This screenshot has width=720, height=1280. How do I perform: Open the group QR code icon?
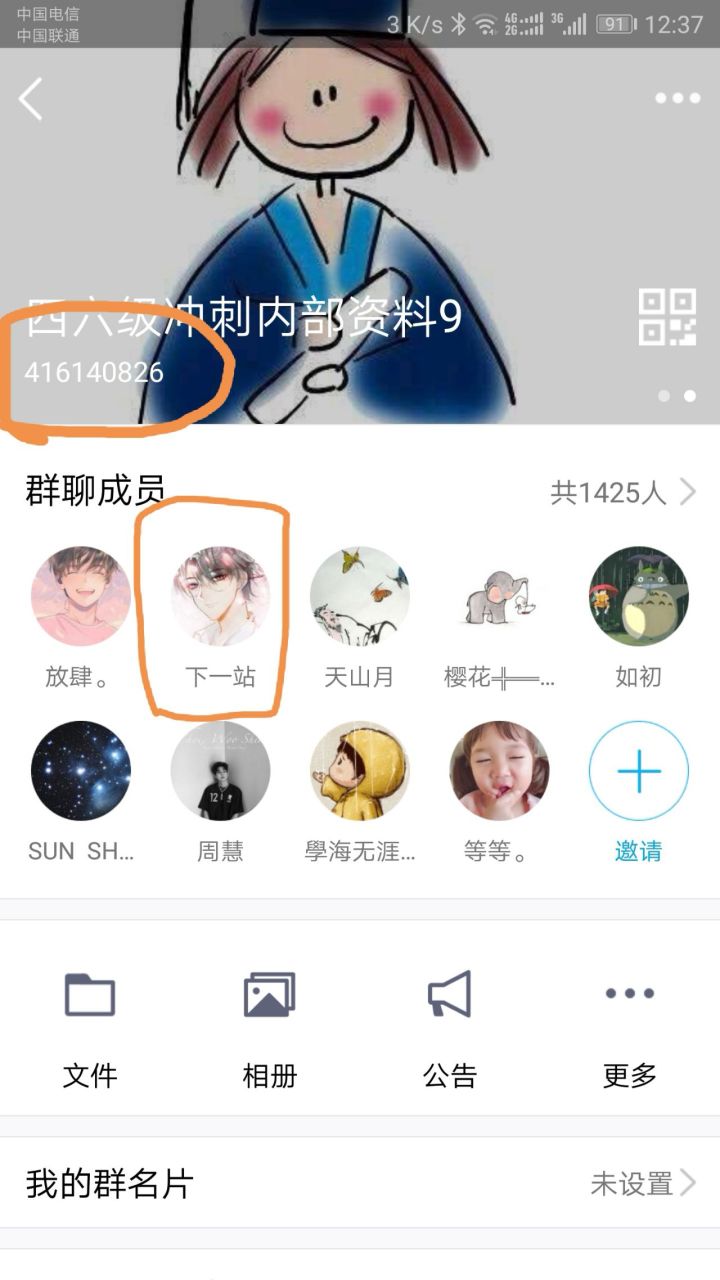click(667, 317)
